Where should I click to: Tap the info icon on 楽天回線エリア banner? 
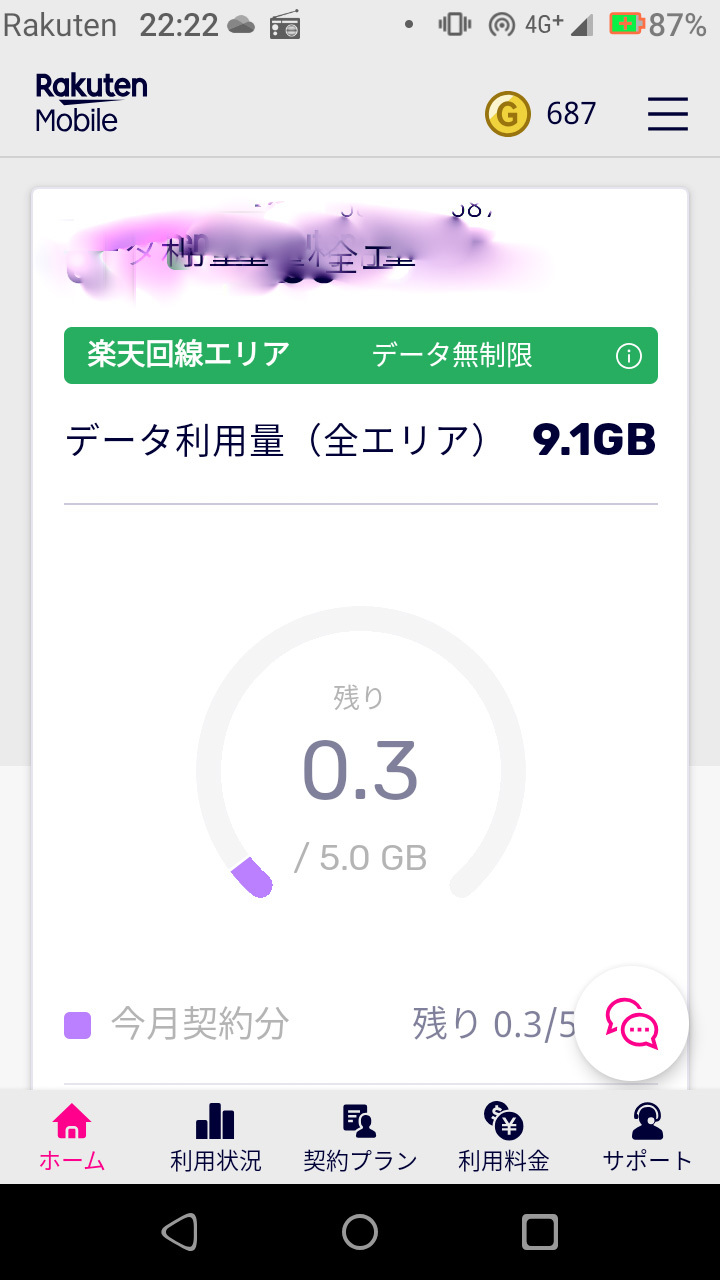coord(628,356)
